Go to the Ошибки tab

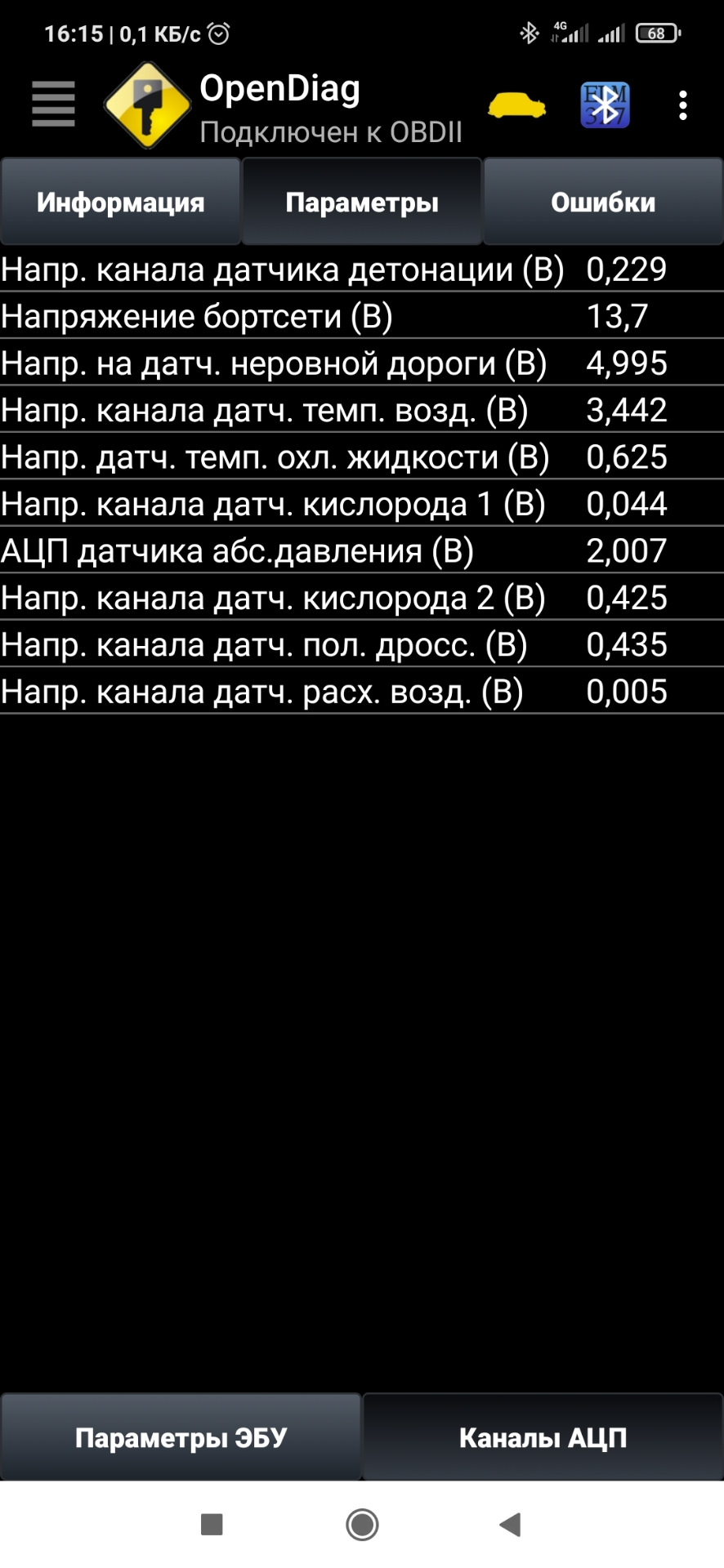pos(603,203)
